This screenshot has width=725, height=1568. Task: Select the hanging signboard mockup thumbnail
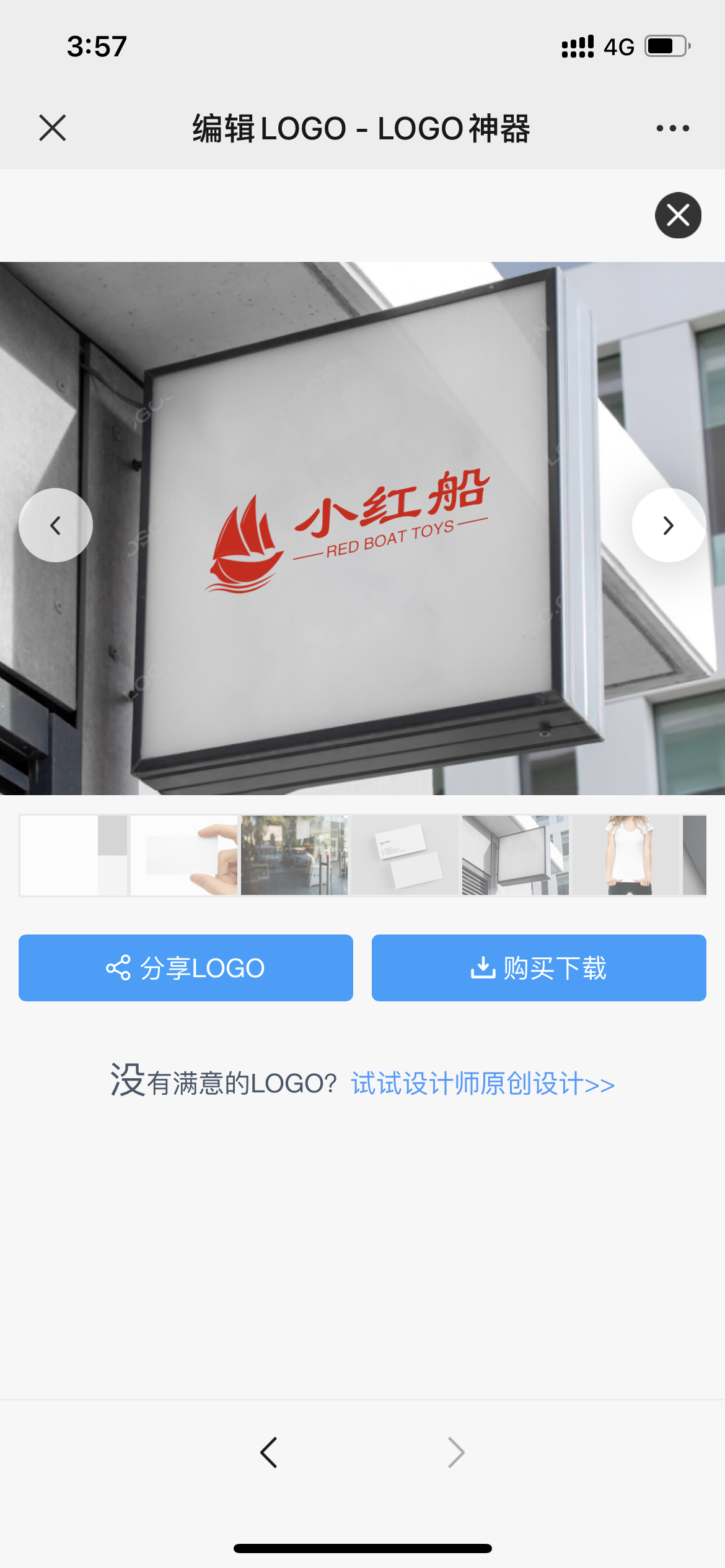[x=515, y=855]
